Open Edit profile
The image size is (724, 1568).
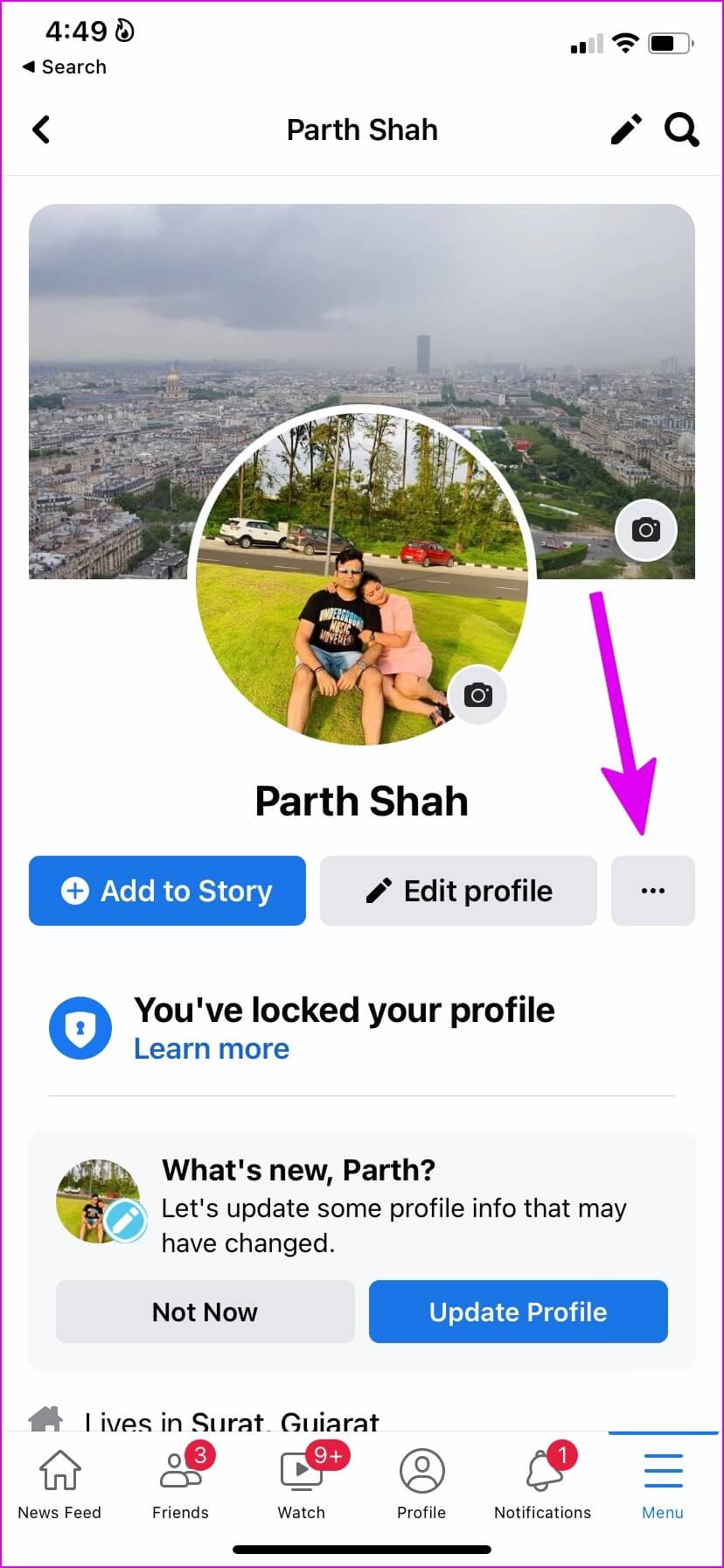[458, 891]
